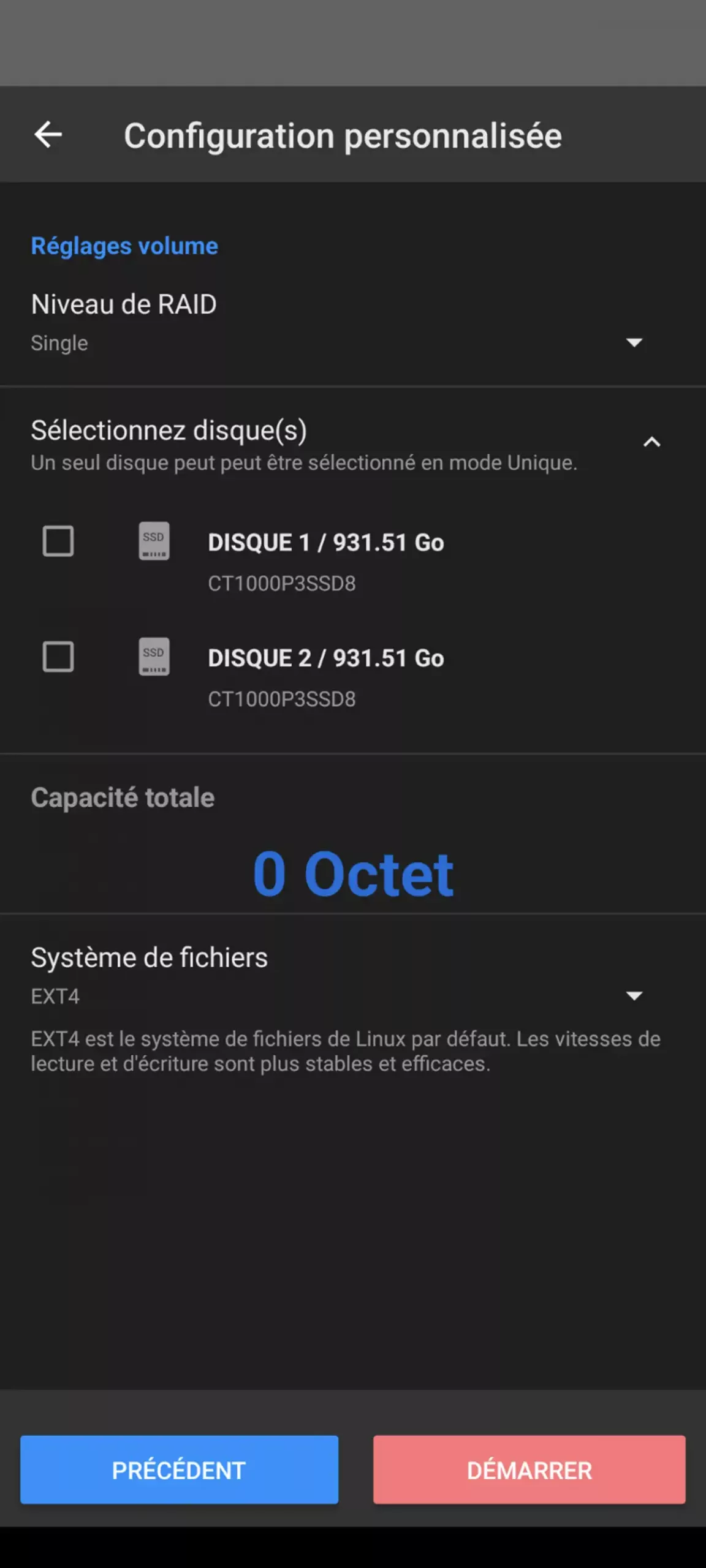The image size is (706, 1568).
Task: Open the Système de fichiers dropdown
Action: click(634, 995)
